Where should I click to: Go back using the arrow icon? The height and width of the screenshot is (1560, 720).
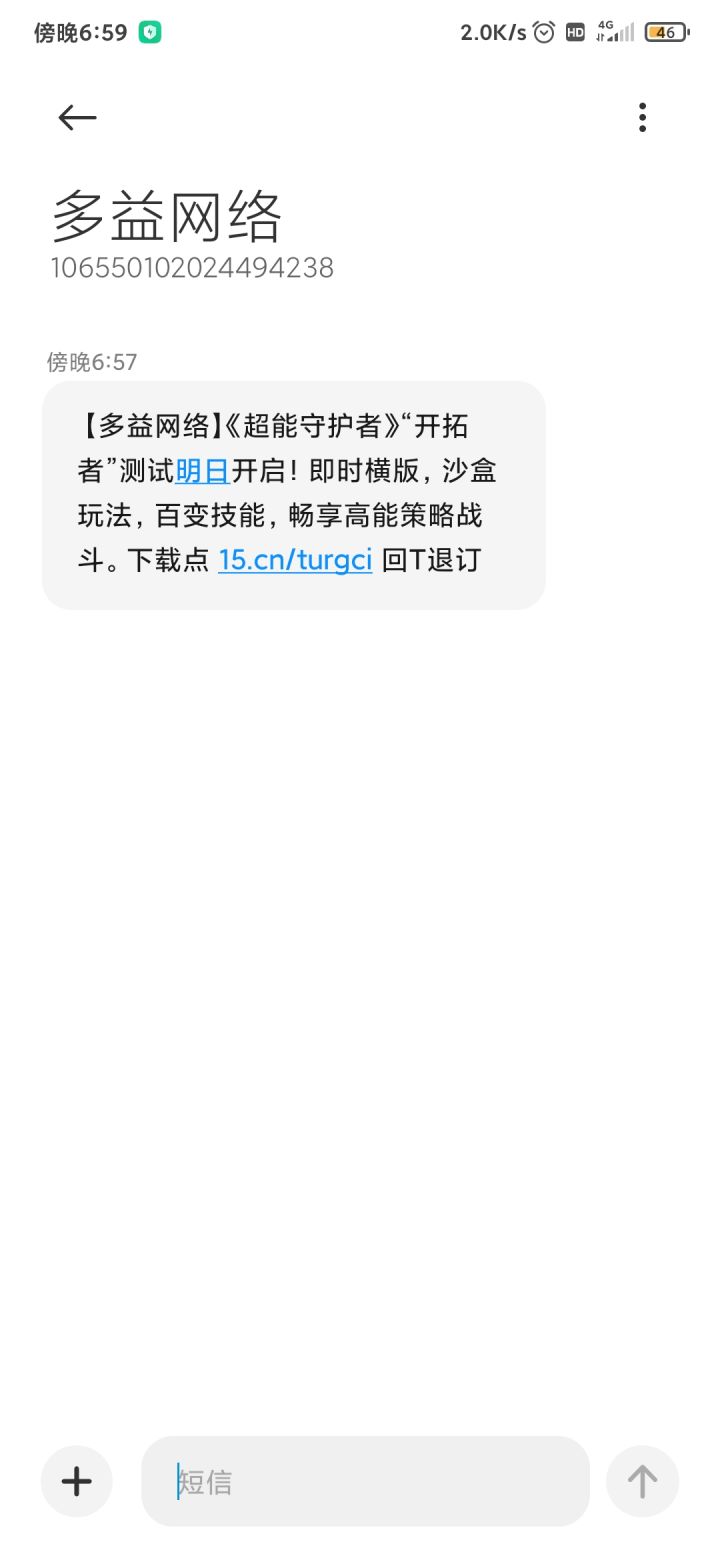click(77, 118)
